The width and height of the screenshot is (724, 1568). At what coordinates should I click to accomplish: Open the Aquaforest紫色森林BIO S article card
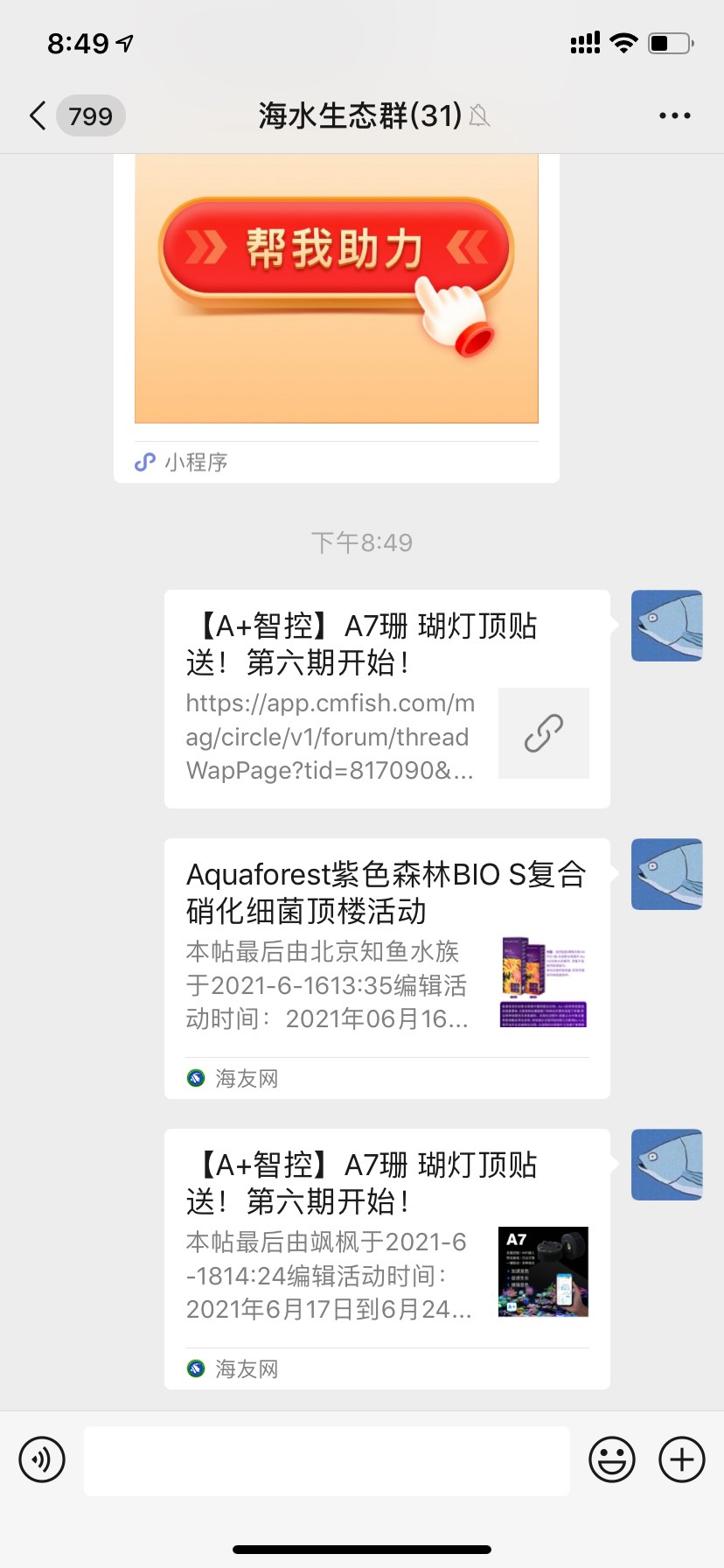point(386,968)
